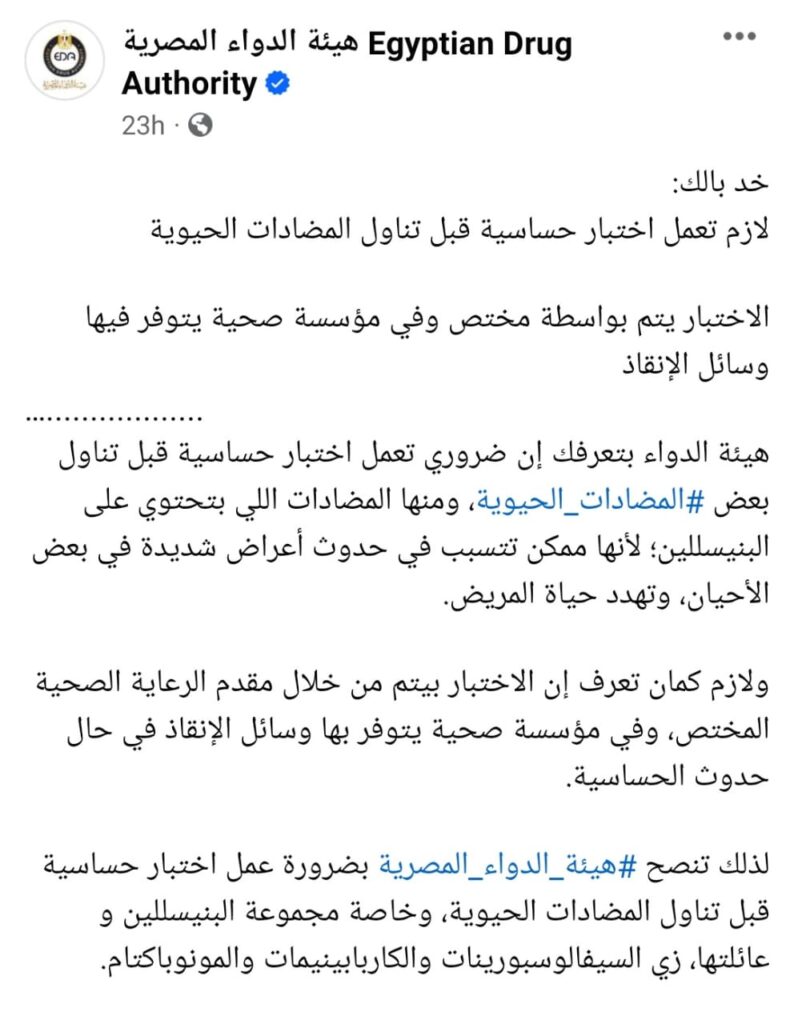
Task: Visit the Egyptian Drug Authority page name
Action: (346, 62)
